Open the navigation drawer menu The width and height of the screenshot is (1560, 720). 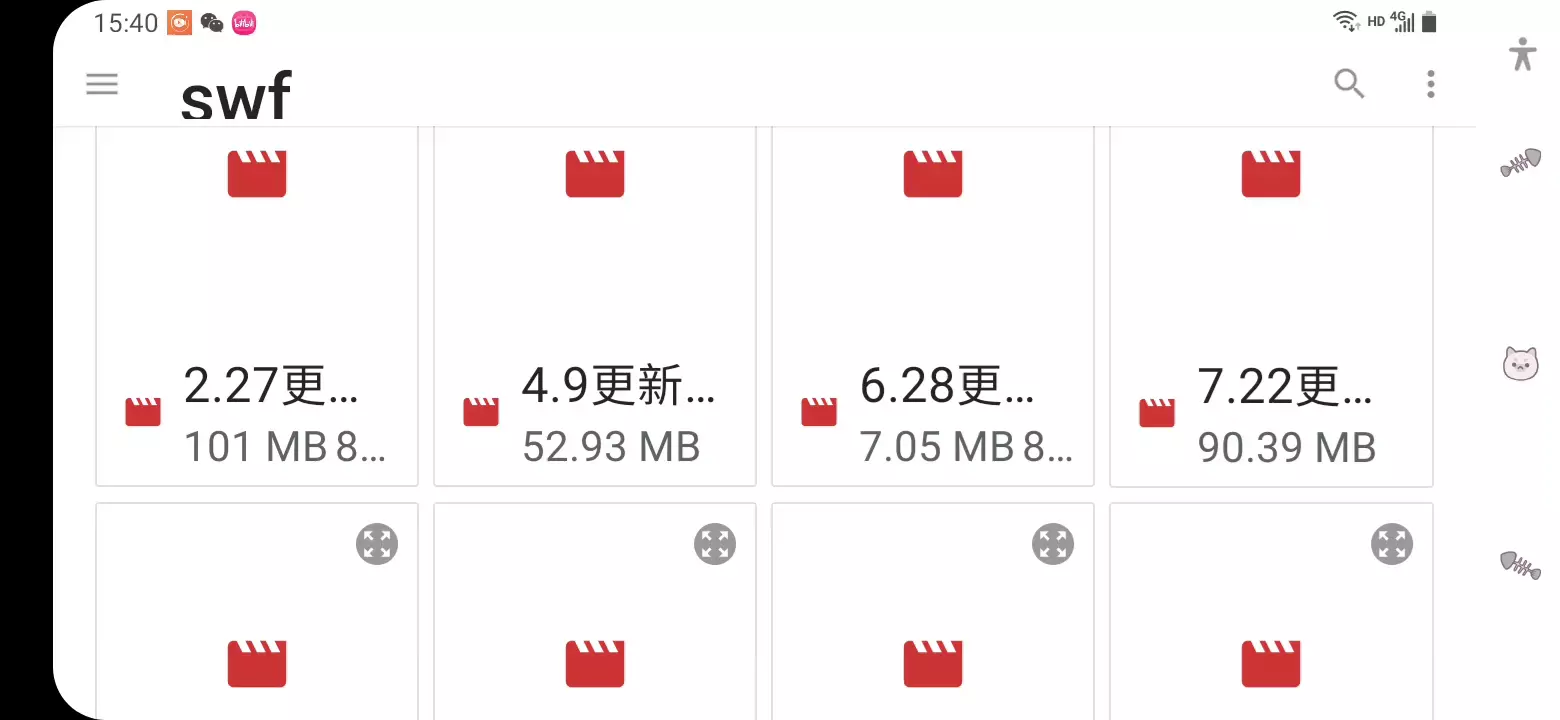click(x=102, y=85)
